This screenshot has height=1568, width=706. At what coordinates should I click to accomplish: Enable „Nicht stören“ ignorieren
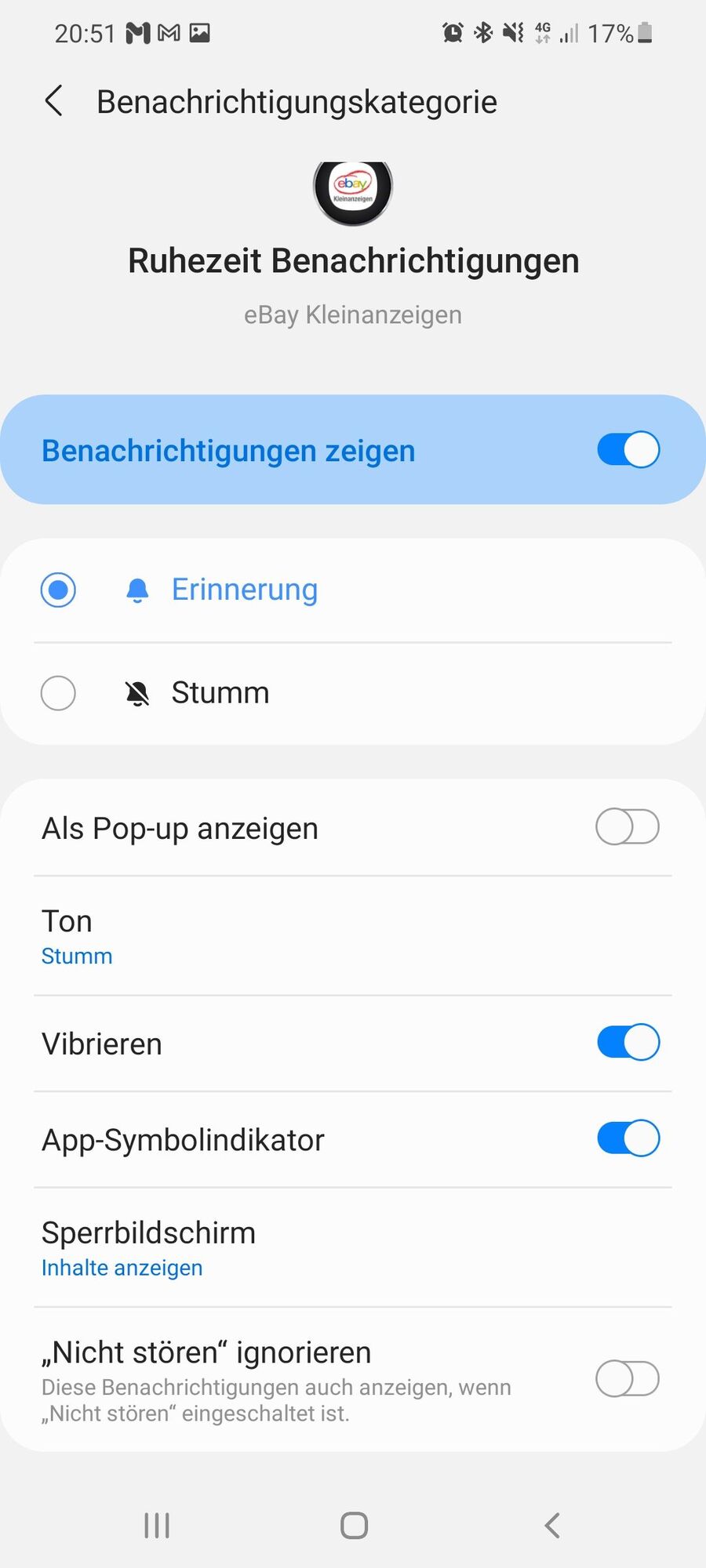[x=628, y=1379]
